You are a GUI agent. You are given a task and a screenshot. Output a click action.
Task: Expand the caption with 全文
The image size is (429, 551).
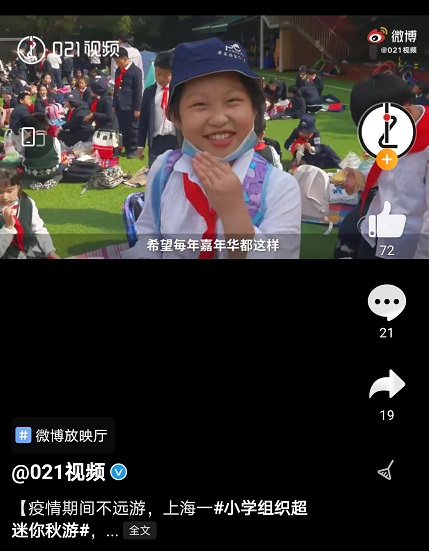[x=139, y=531]
